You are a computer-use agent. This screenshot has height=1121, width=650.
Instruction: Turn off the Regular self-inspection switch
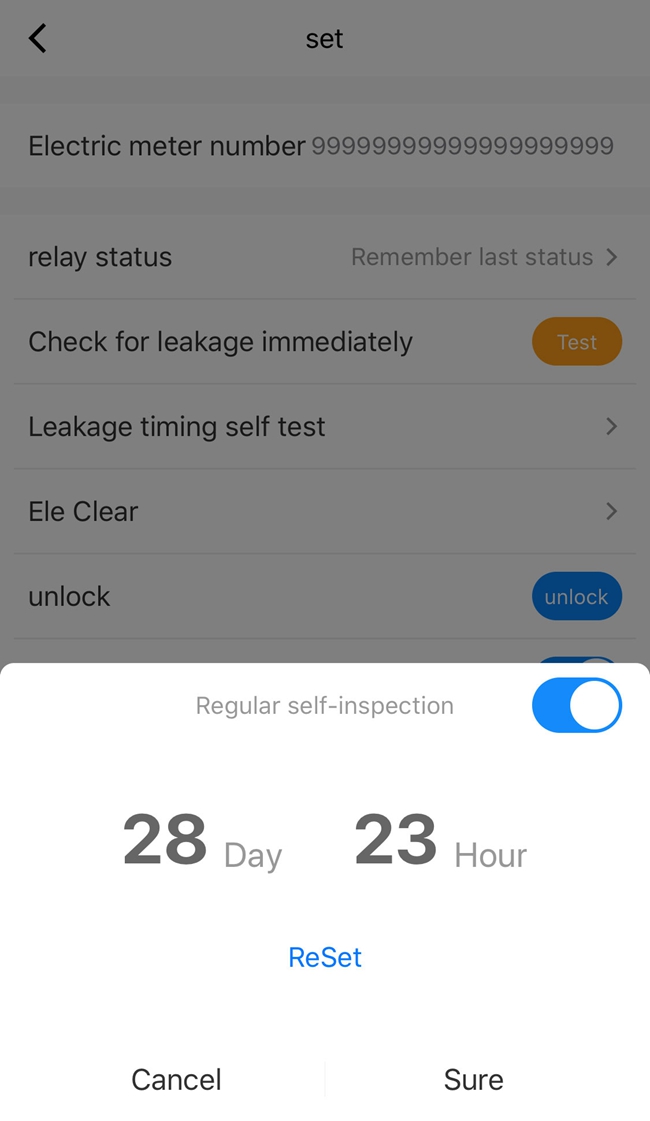coord(576,705)
